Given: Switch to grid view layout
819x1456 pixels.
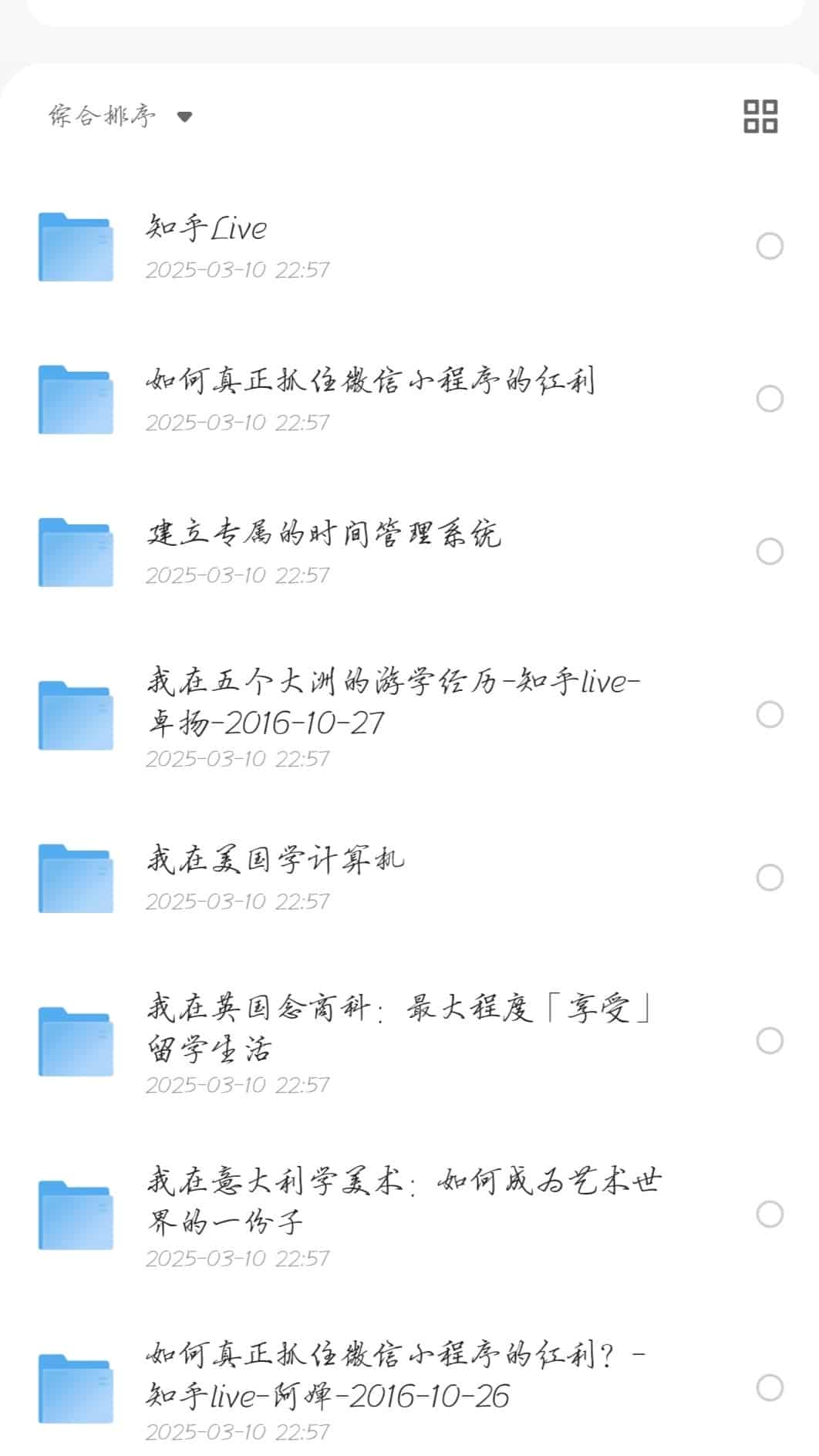Looking at the screenshot, I should (760, 116).
